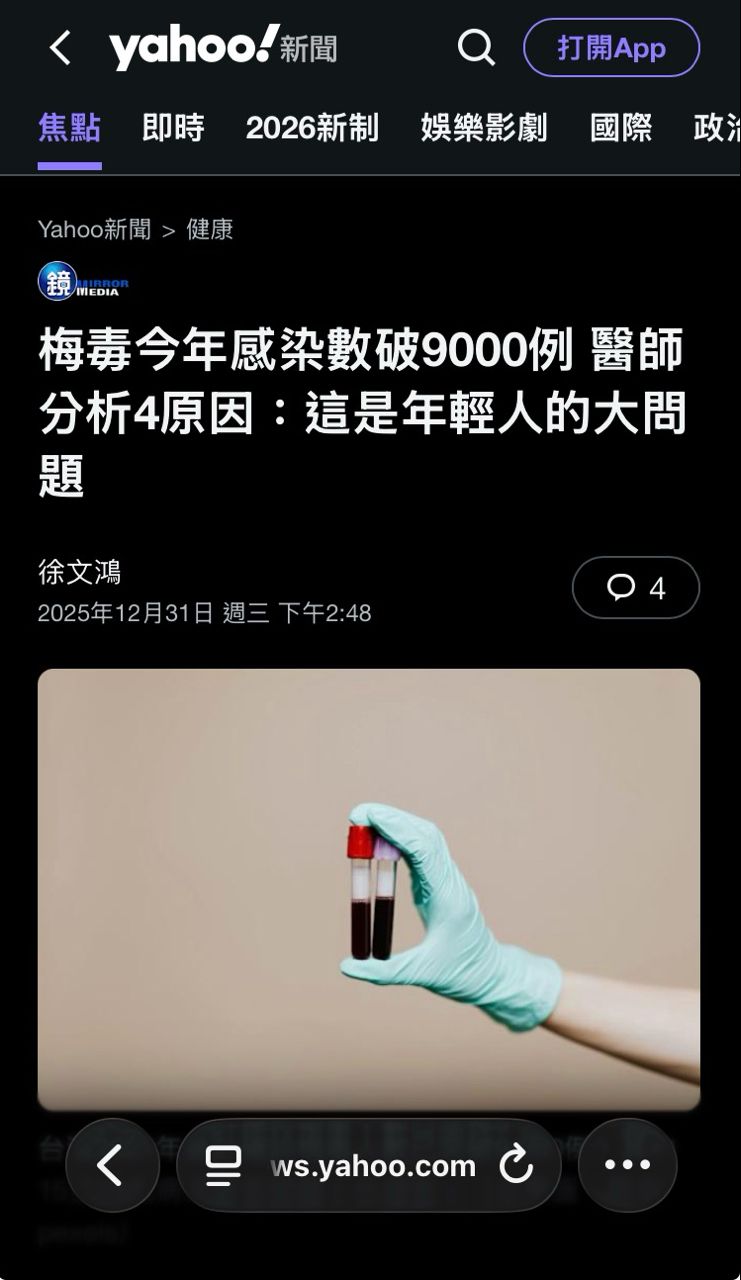
Task: Open the browser three-dot menu
Action: coord(627,1165)
